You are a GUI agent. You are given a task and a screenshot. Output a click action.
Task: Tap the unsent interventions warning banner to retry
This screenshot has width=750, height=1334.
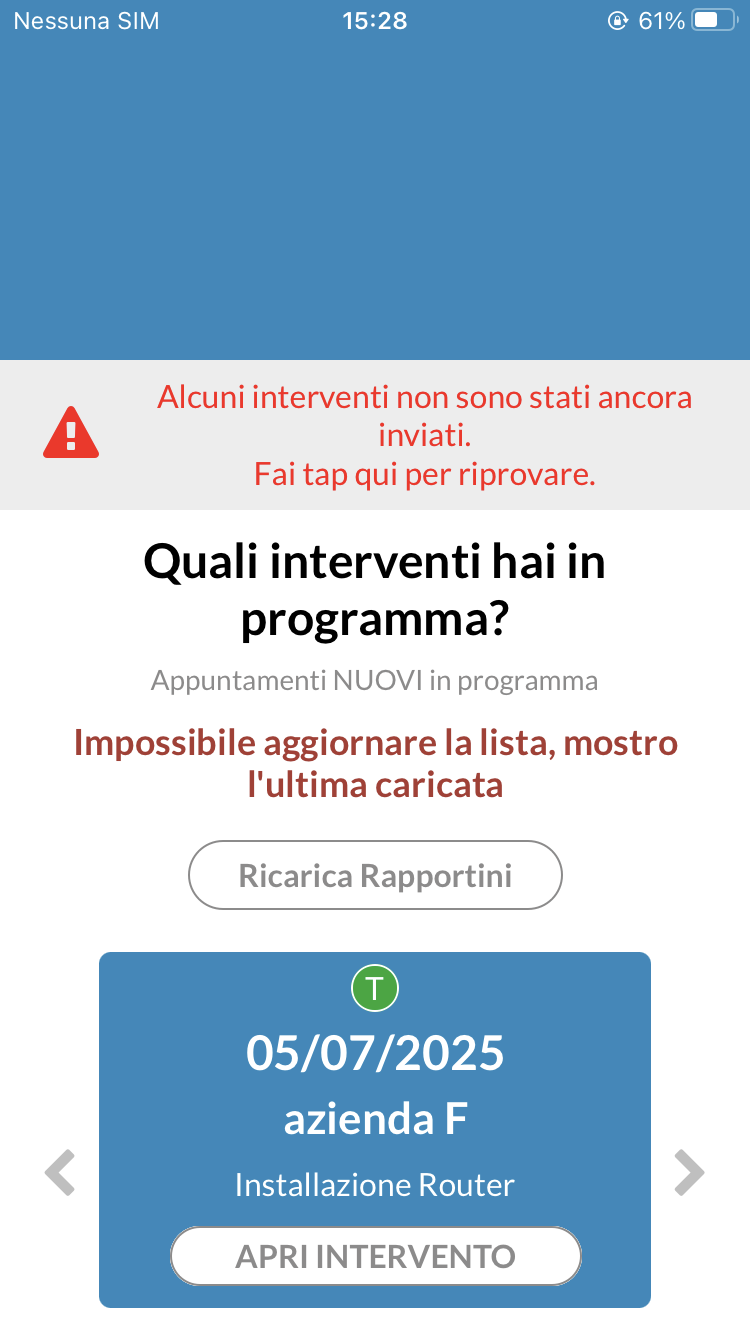tap(375, 436)
